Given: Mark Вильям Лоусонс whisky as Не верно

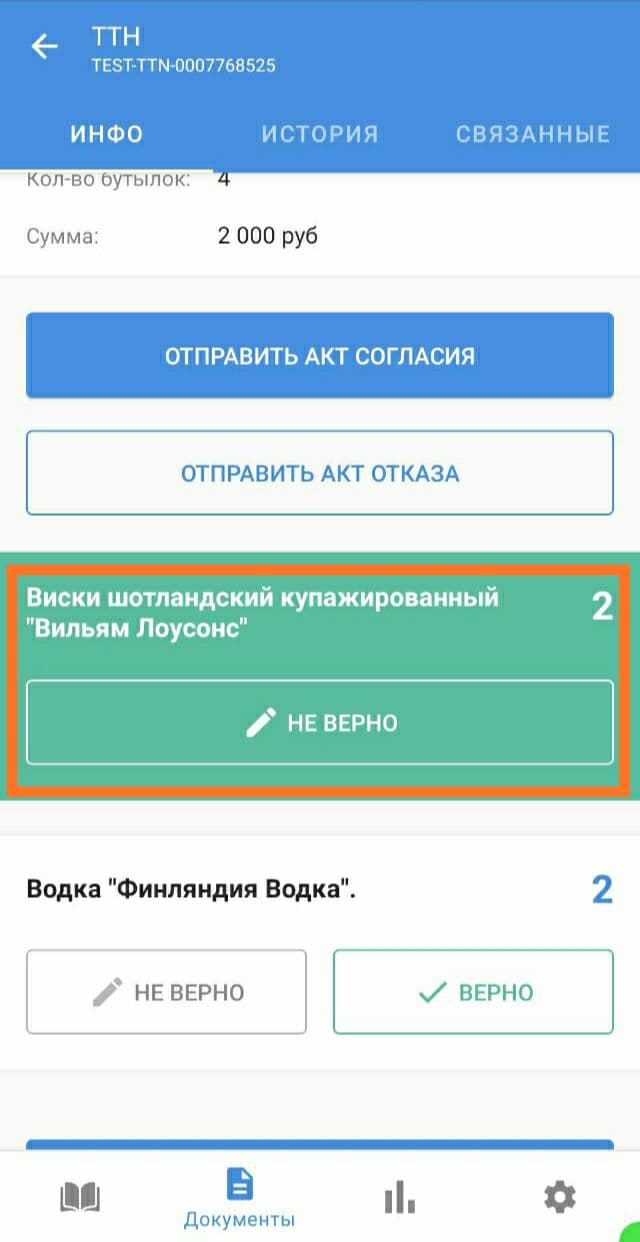Looking at the screenshot, I should tap(320, 722).
